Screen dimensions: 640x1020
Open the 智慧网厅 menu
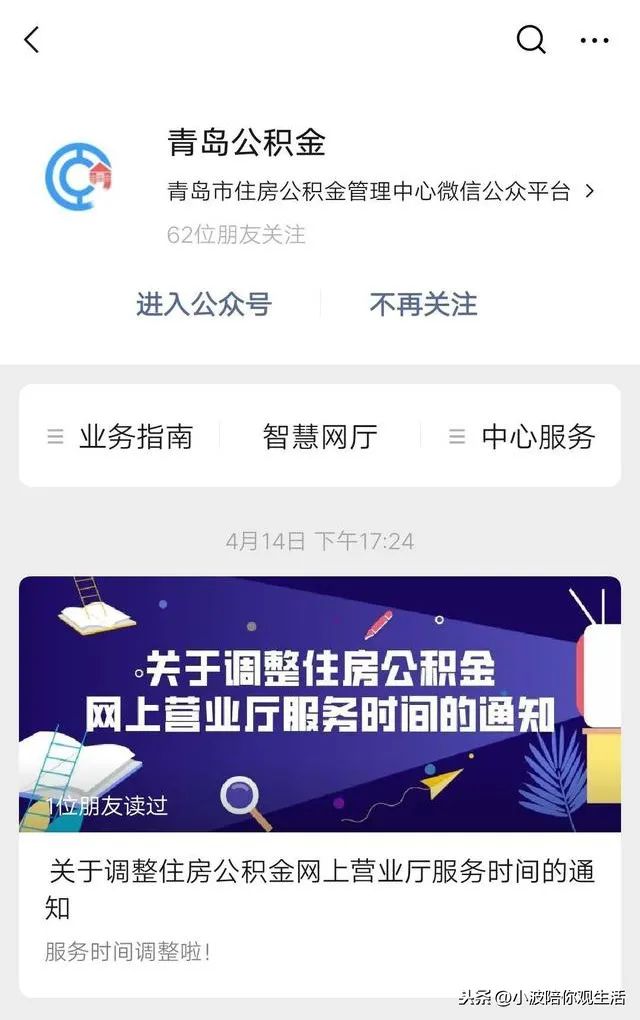[x=320, y=437]
